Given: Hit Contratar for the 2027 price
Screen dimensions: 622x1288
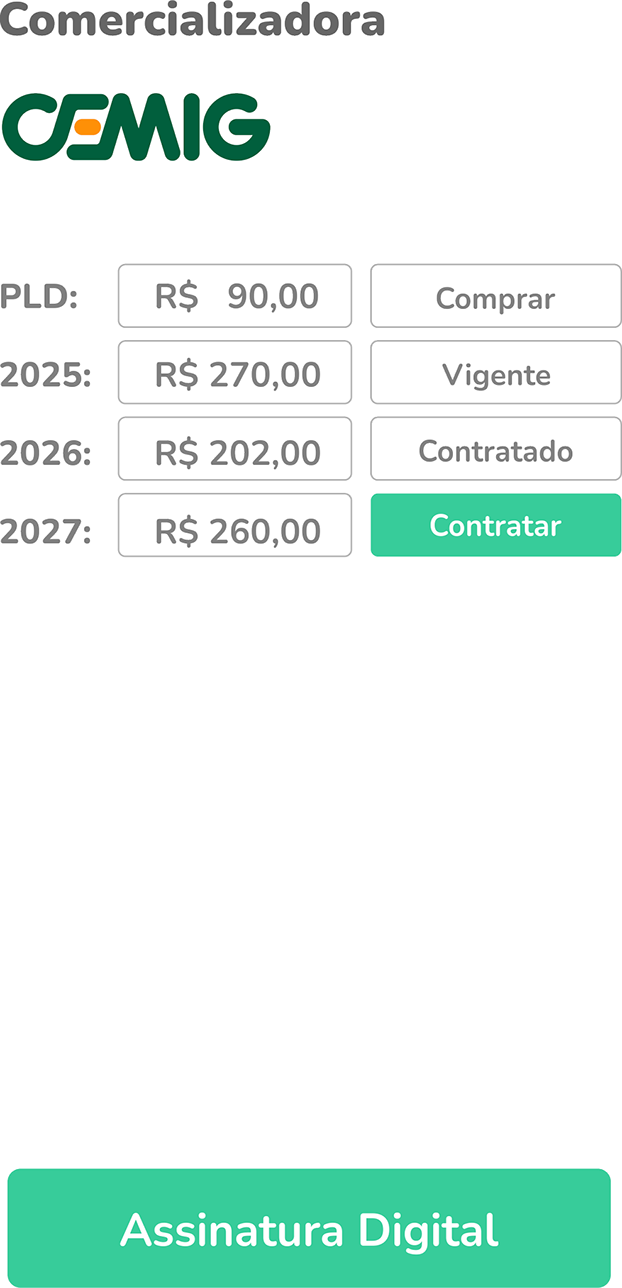Looking at the screenshot, I should [496, 525].
